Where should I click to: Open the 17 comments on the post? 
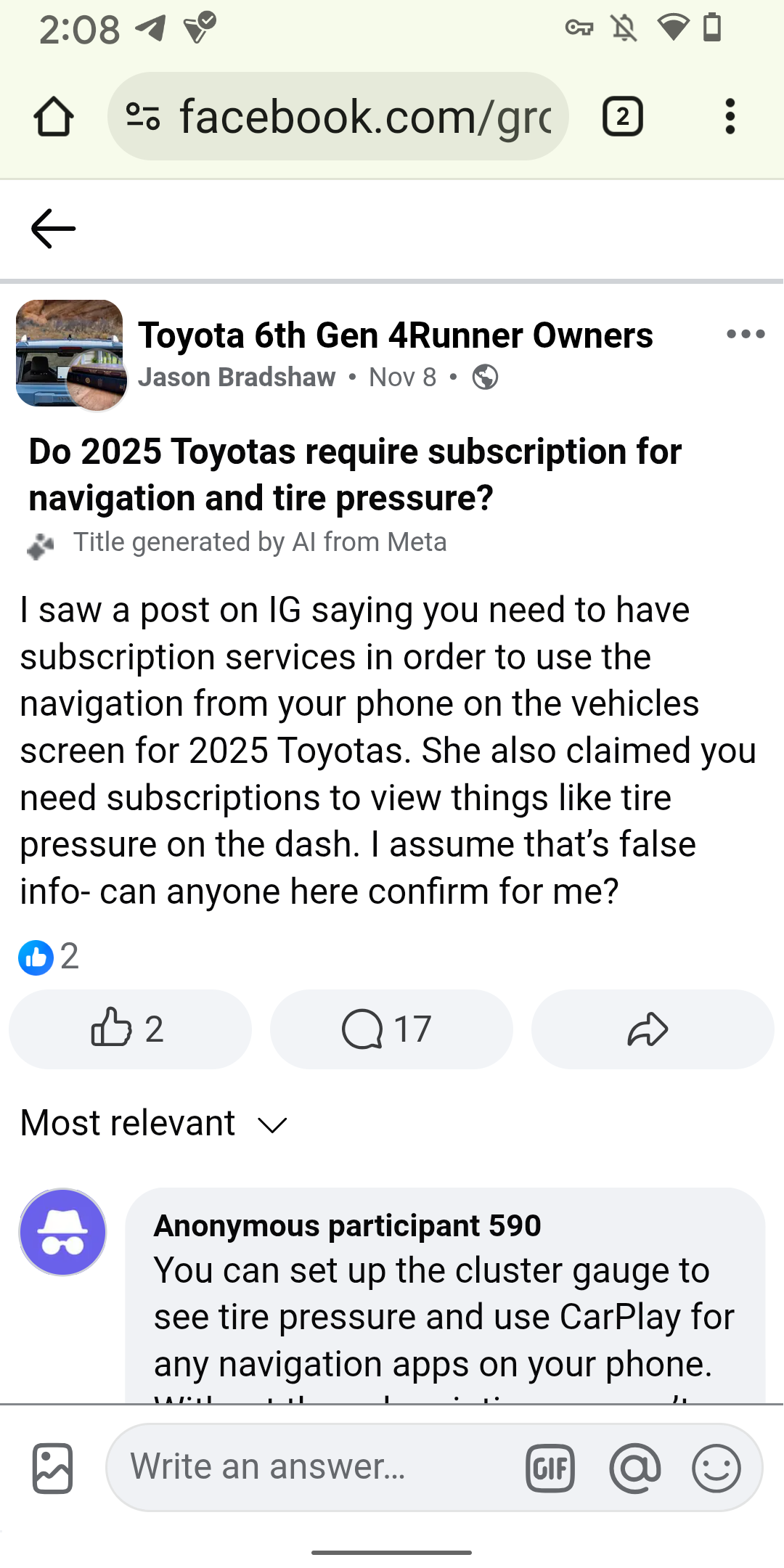(x=391, y=1029)
